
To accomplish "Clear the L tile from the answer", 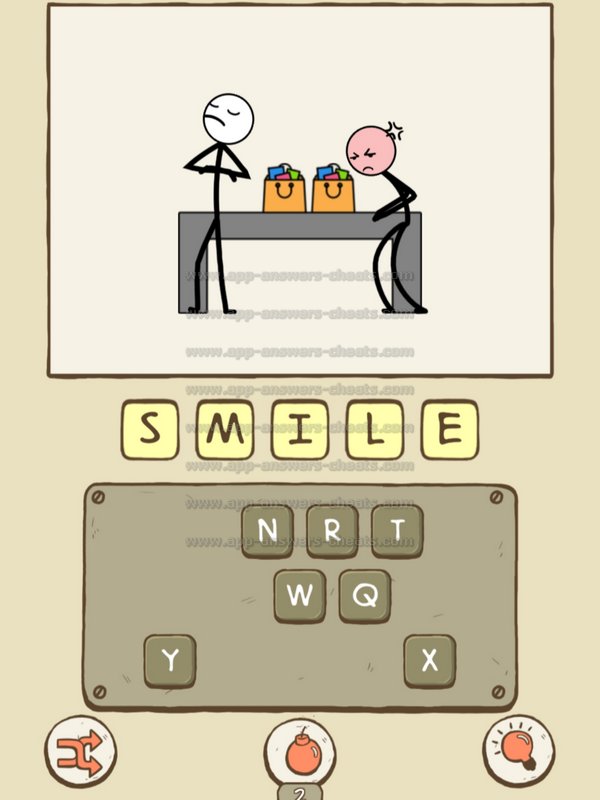I will pos(375,430).
